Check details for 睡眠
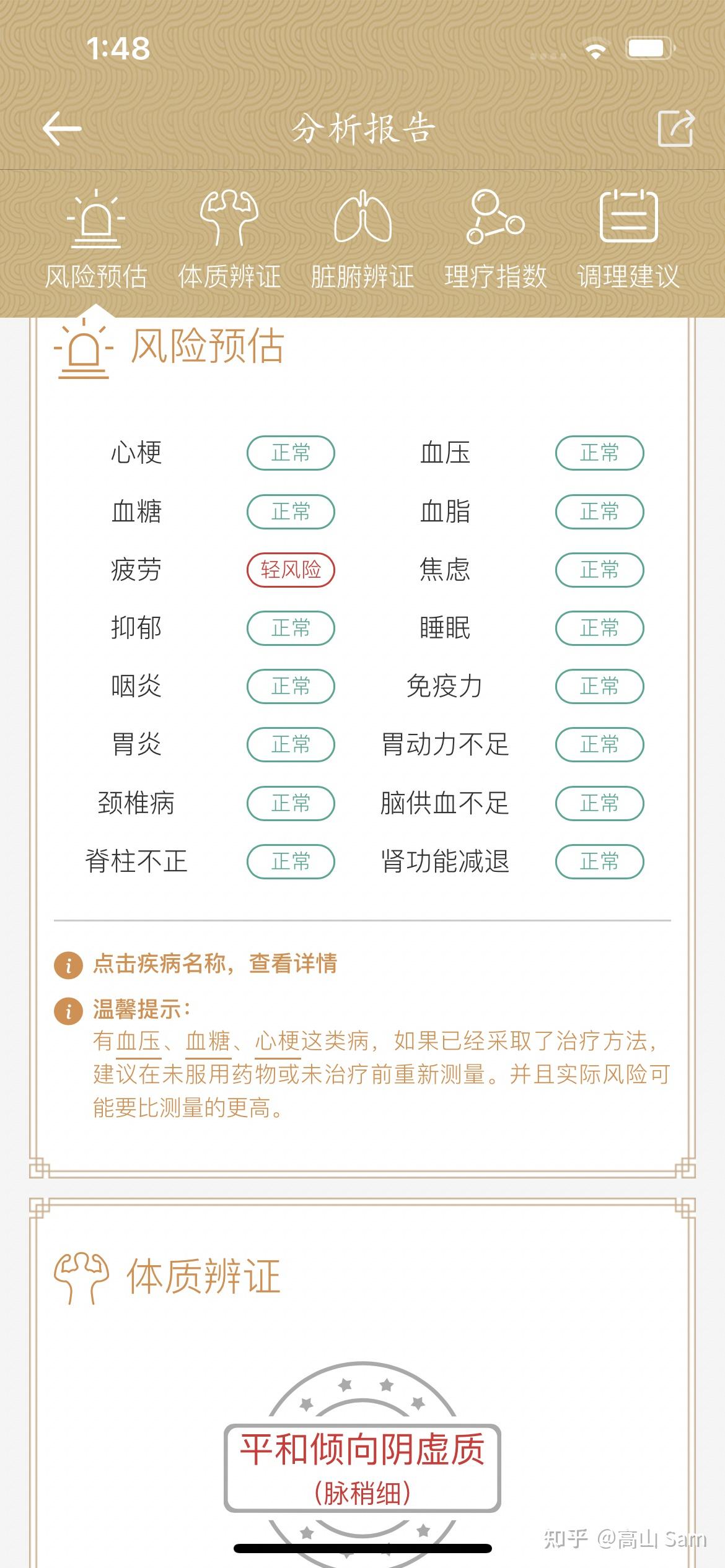Image resolution: width=725 pixels, height=1568 pixels. point(445,628)
